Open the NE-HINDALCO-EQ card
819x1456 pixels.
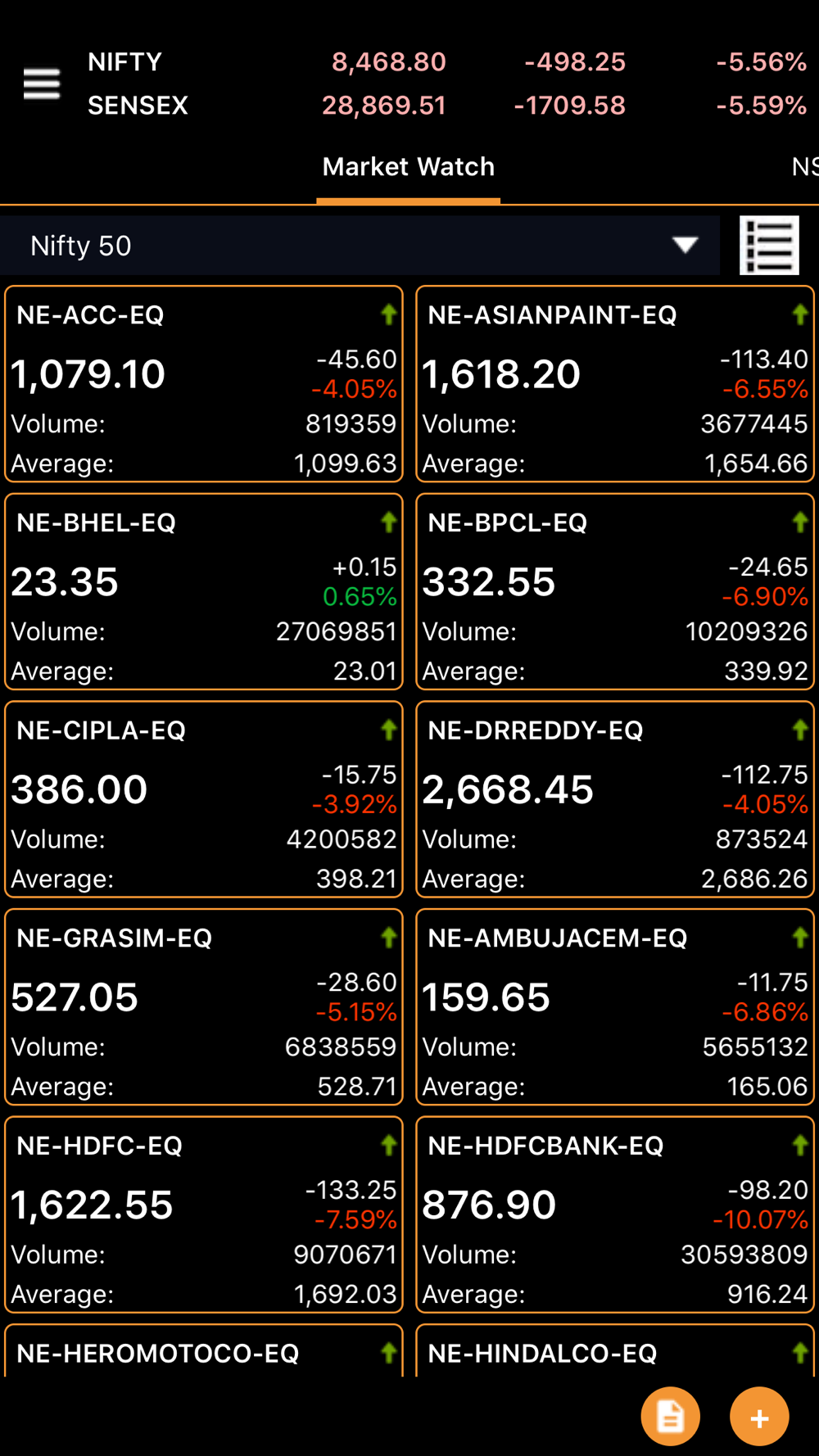tap(615, 1350)
